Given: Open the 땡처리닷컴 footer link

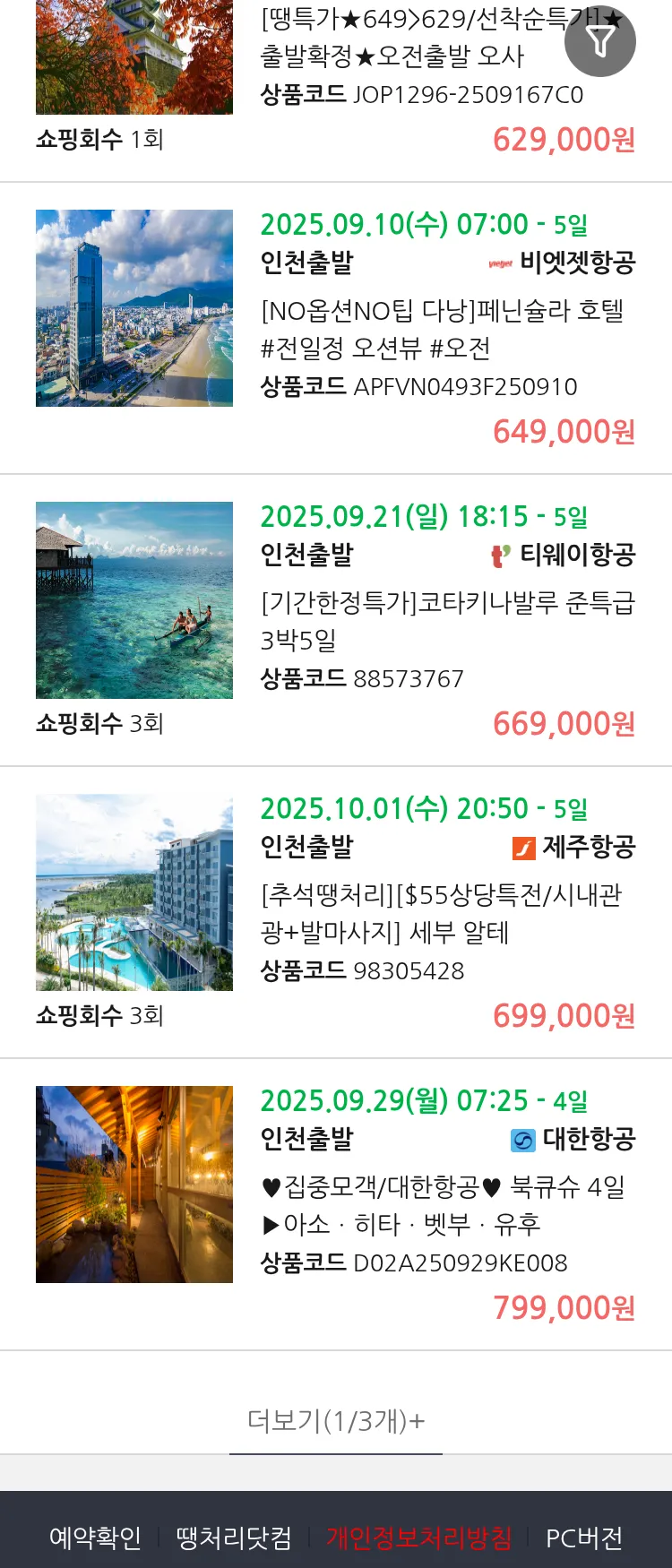Looking at the screenshot, I should click(234, 1538).
